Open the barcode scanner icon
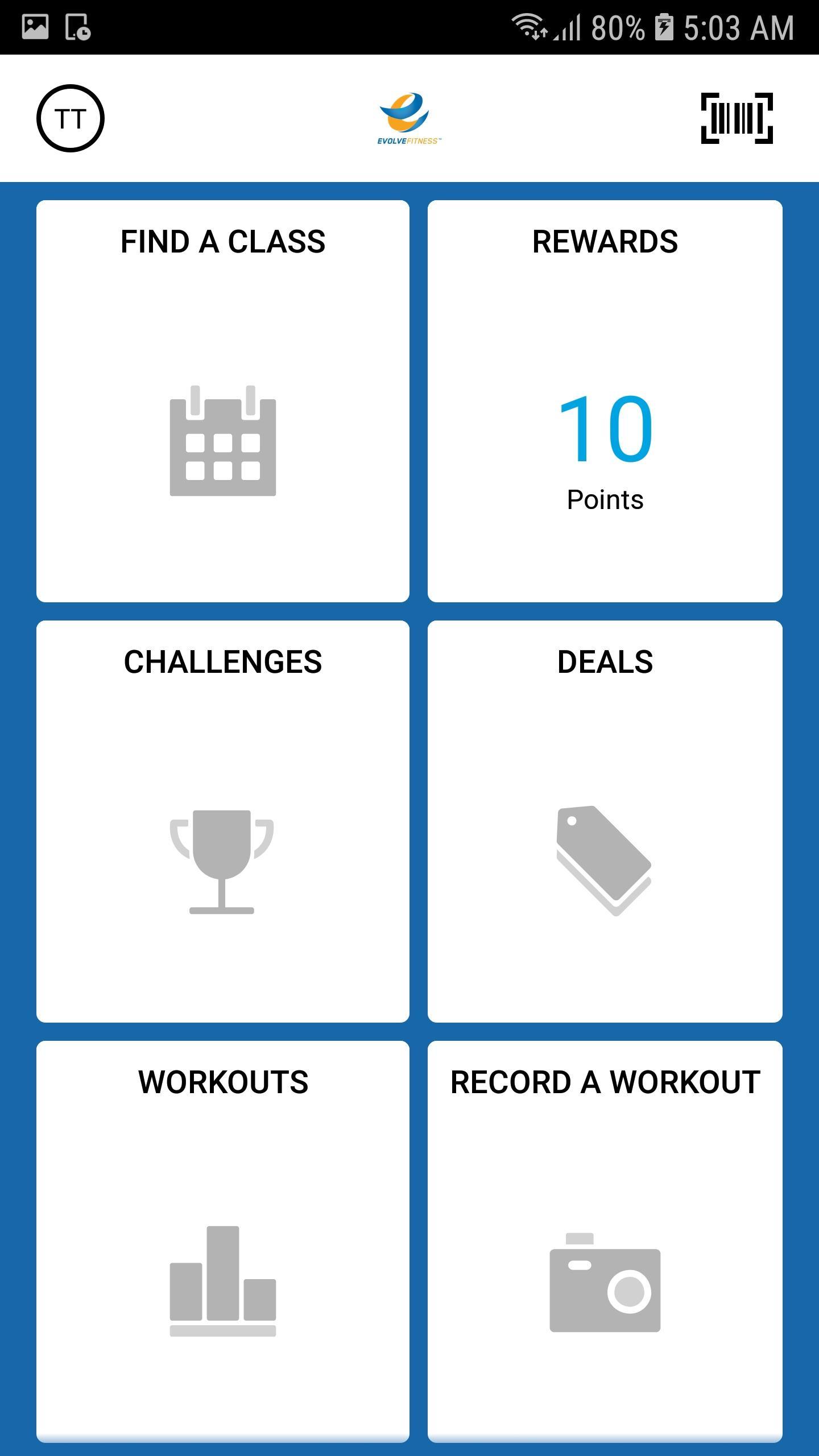The width and height of the screenshot is (819, 1456). [x=737, y=119]
